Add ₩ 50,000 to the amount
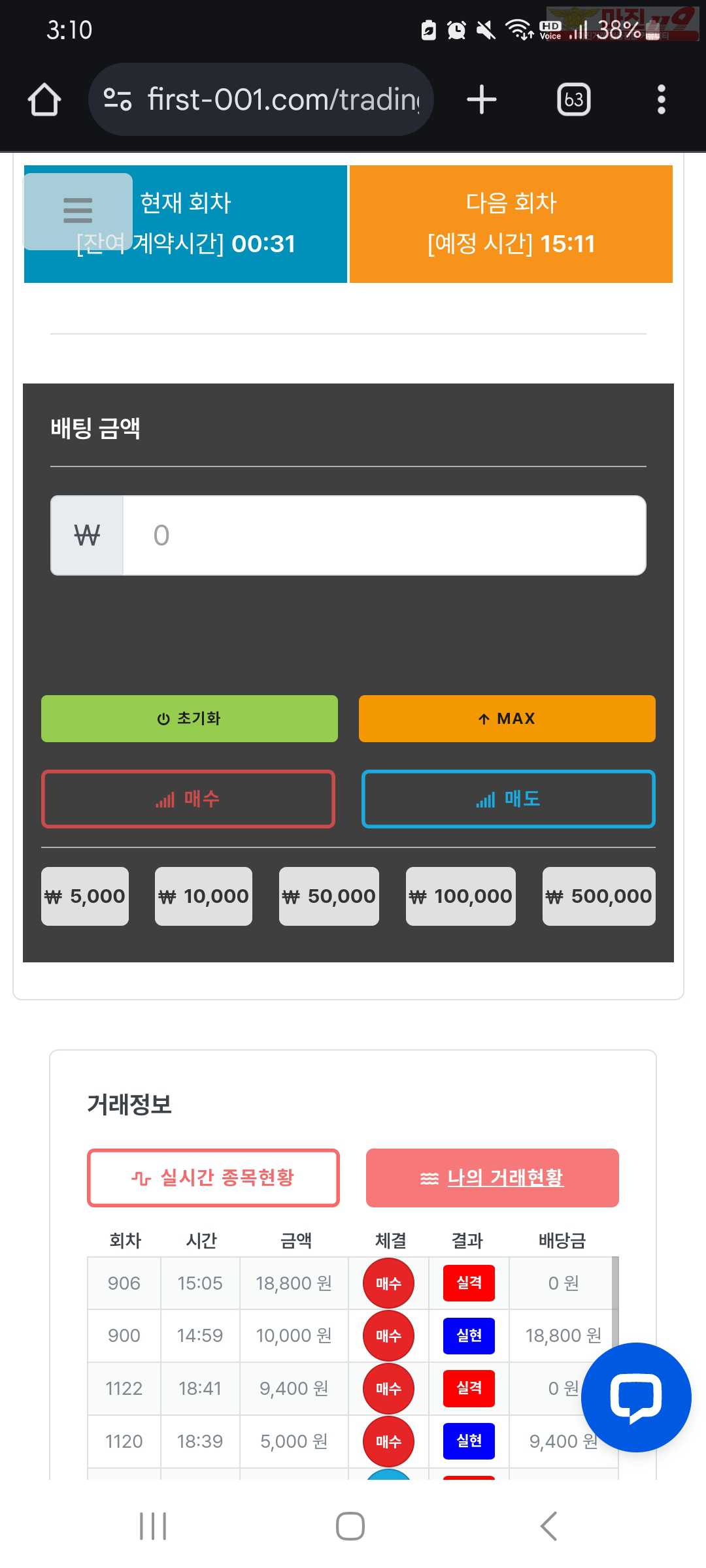Screen dimensions: 706x1568 329,896
